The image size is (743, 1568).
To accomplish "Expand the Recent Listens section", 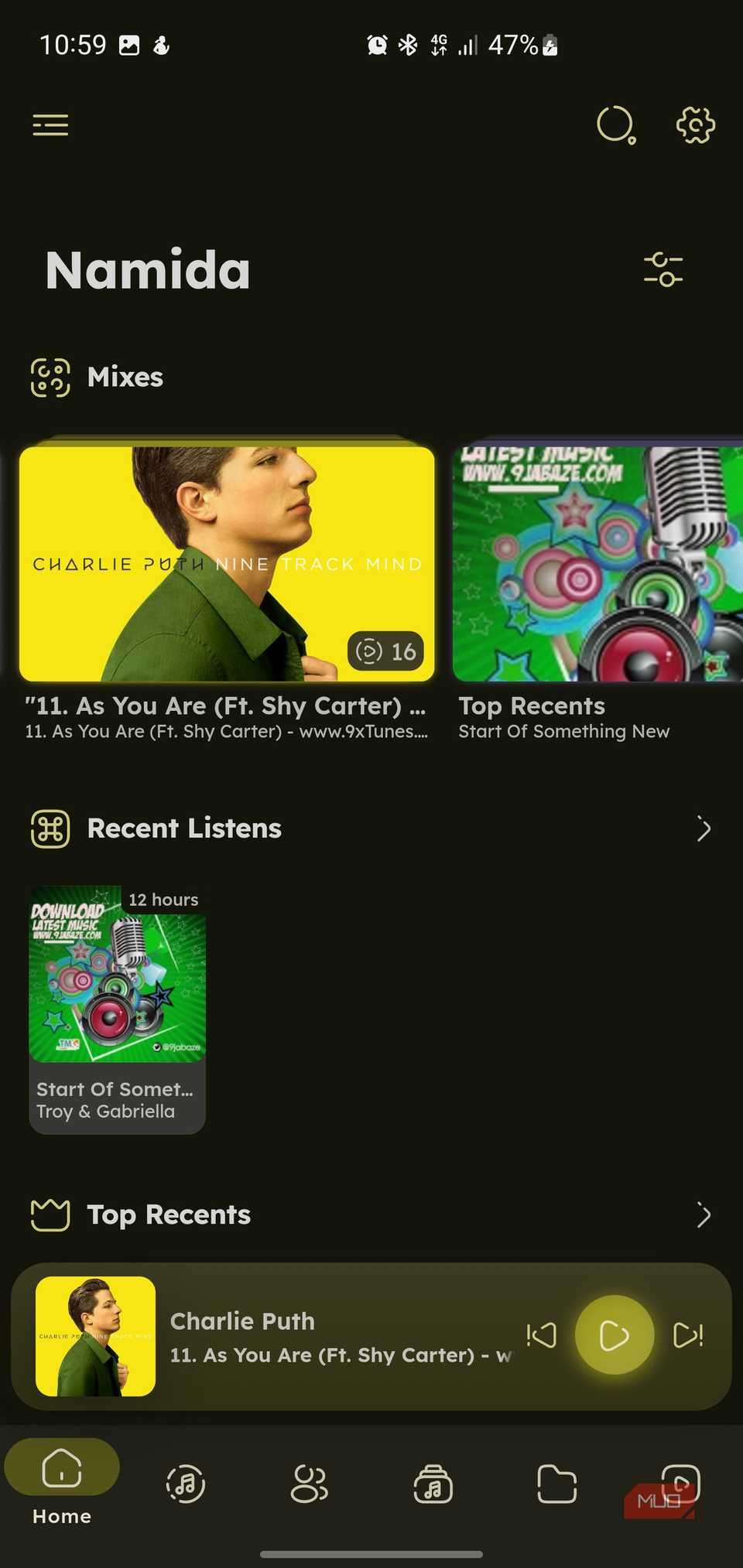I will coord(703,828).
